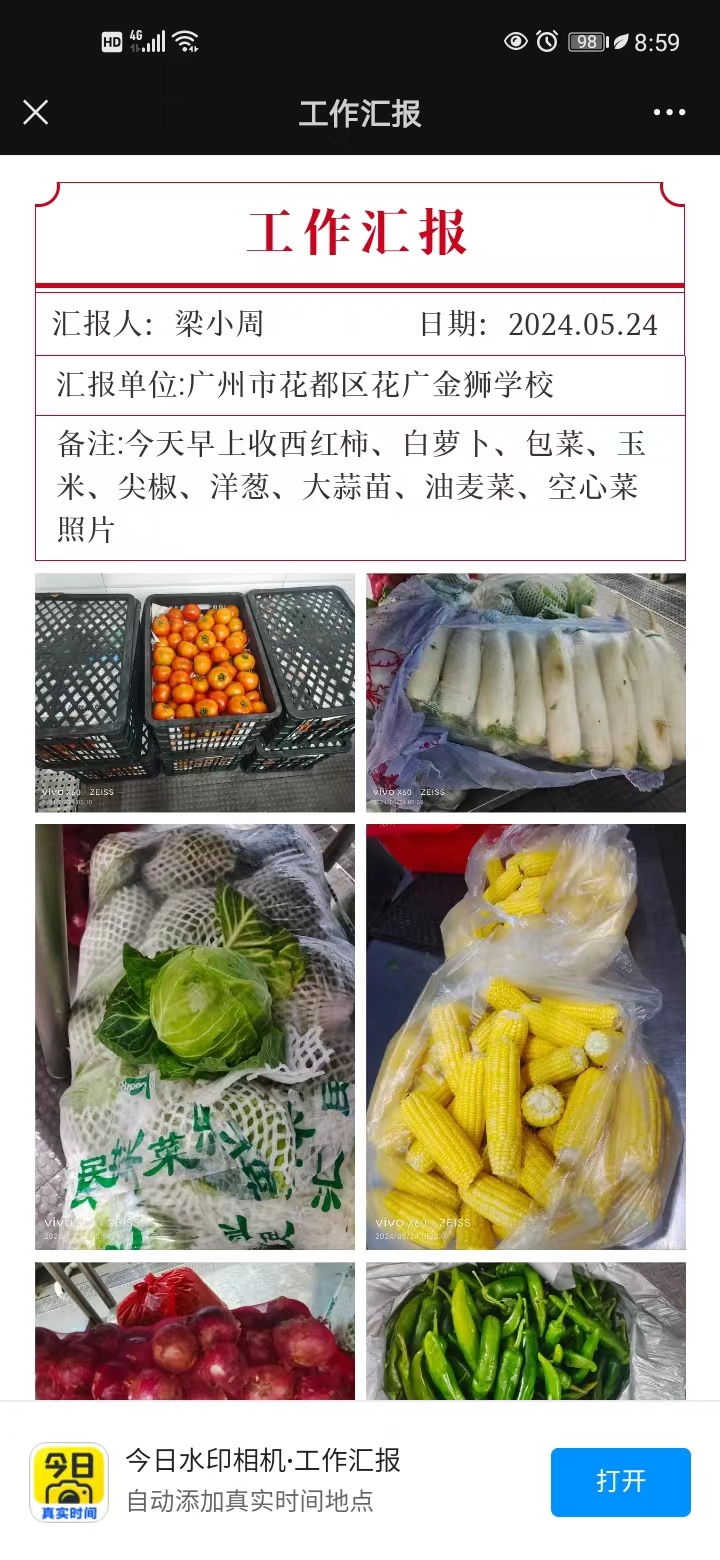
Task: View the yellow corn photo
Action: [526, 1037]
